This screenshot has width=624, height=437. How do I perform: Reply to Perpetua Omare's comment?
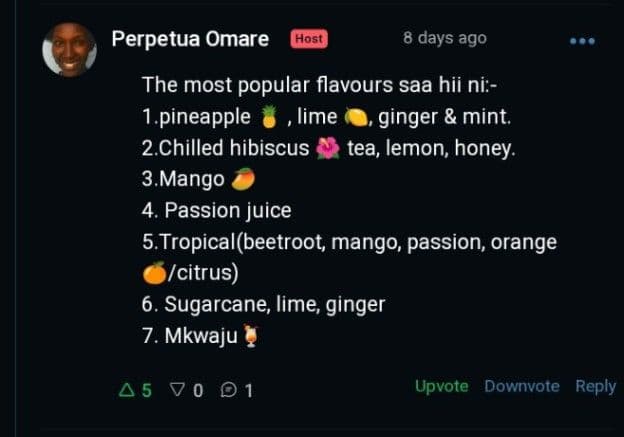pos(595,387)
